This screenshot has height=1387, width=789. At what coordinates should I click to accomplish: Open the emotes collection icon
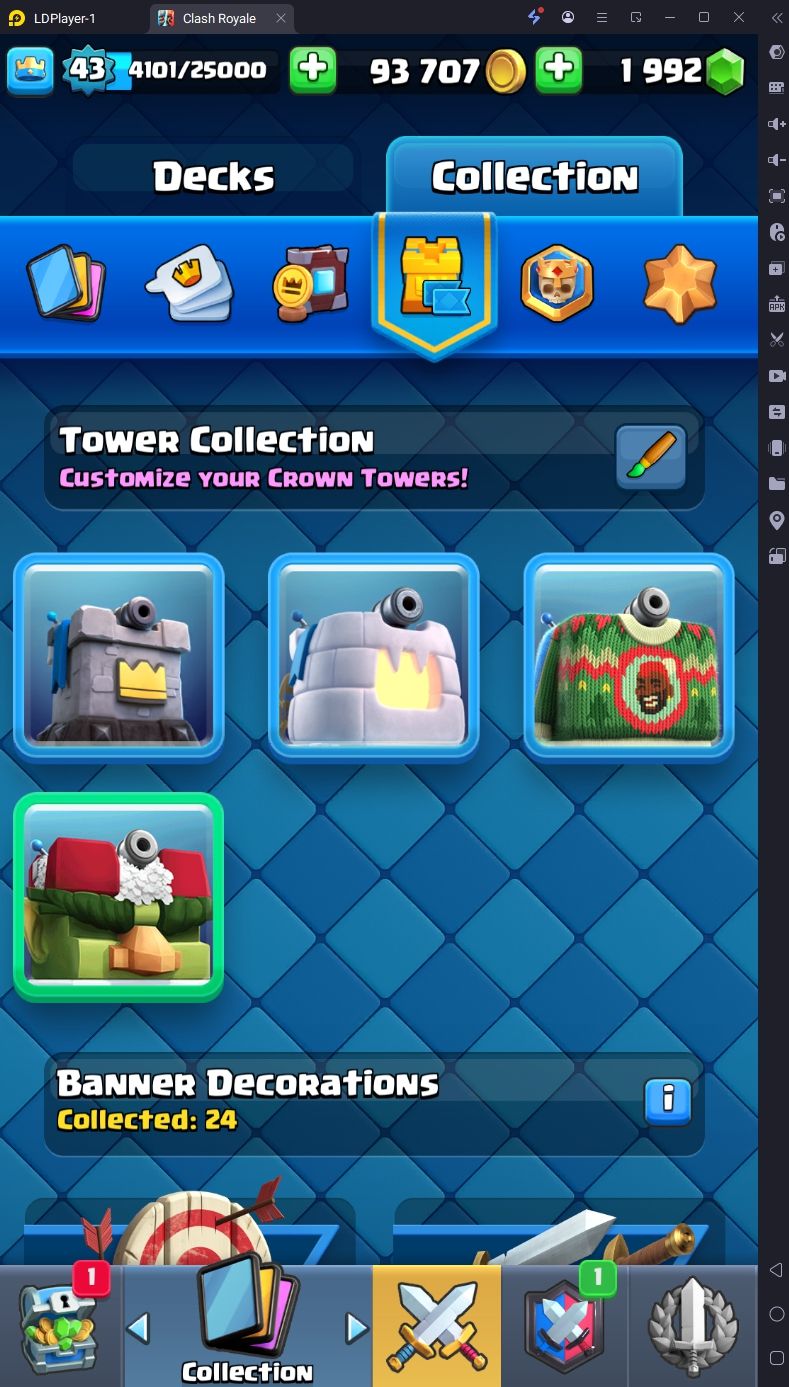189,282
